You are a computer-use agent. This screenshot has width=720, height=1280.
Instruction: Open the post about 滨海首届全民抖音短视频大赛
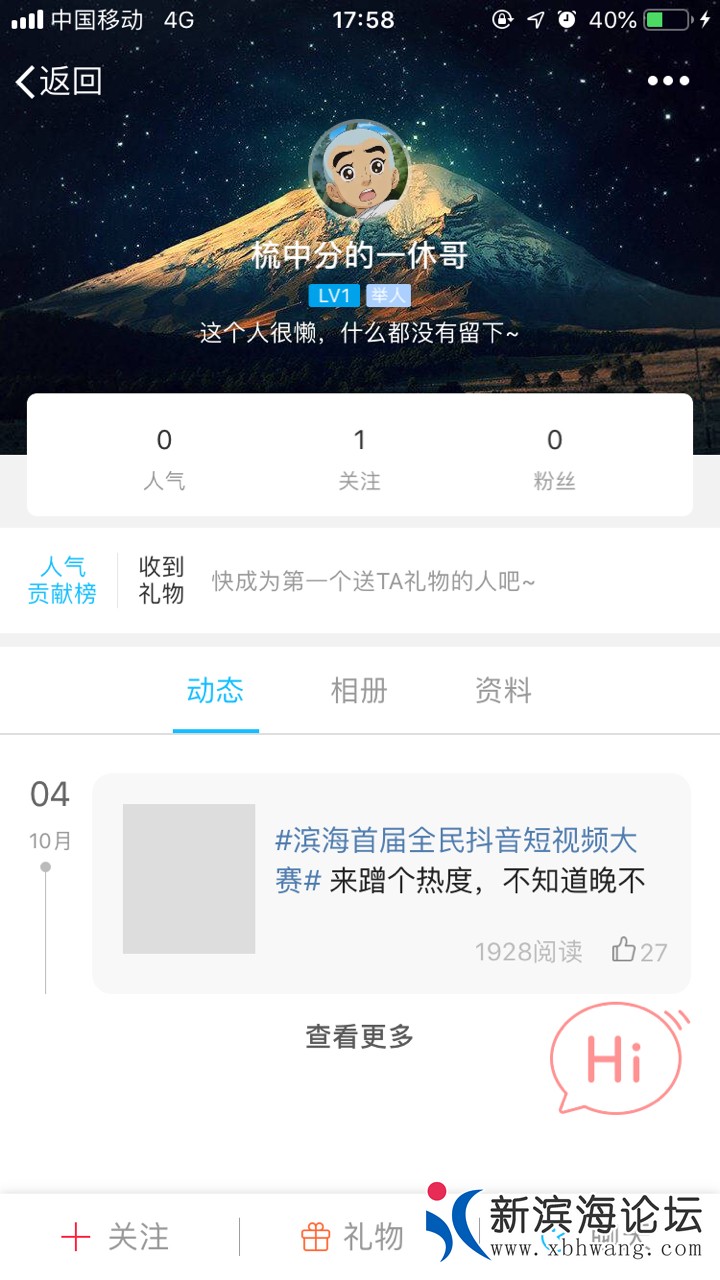click(x=460, y=860)
